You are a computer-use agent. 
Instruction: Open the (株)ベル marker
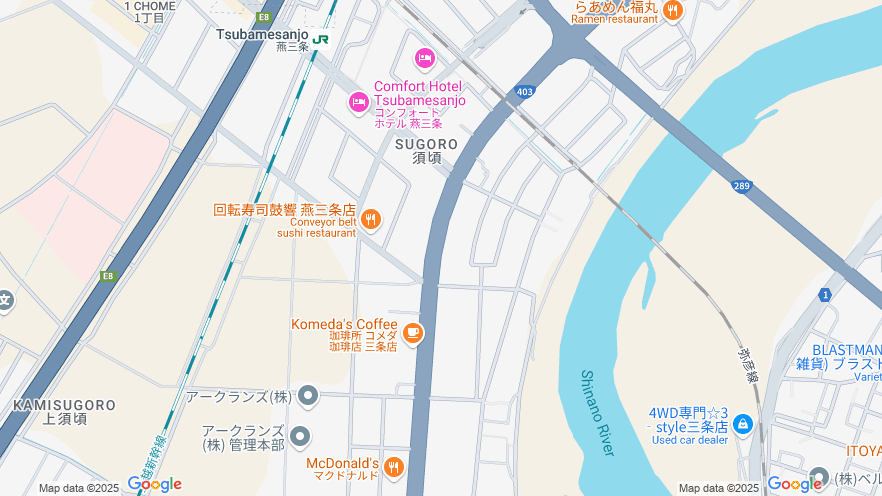coord(819,476)
